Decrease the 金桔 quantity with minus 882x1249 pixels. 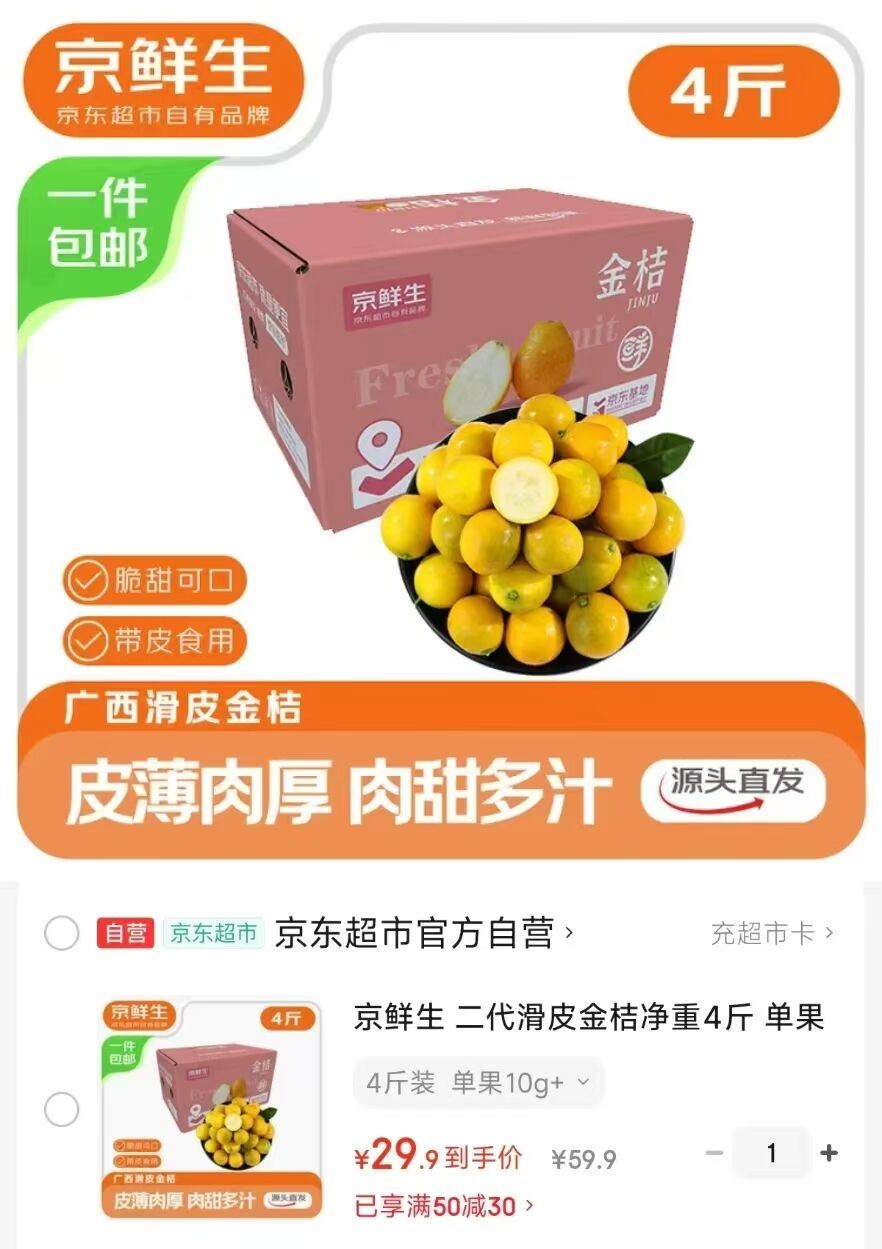pyautogui.click(x=714, y=1153)
